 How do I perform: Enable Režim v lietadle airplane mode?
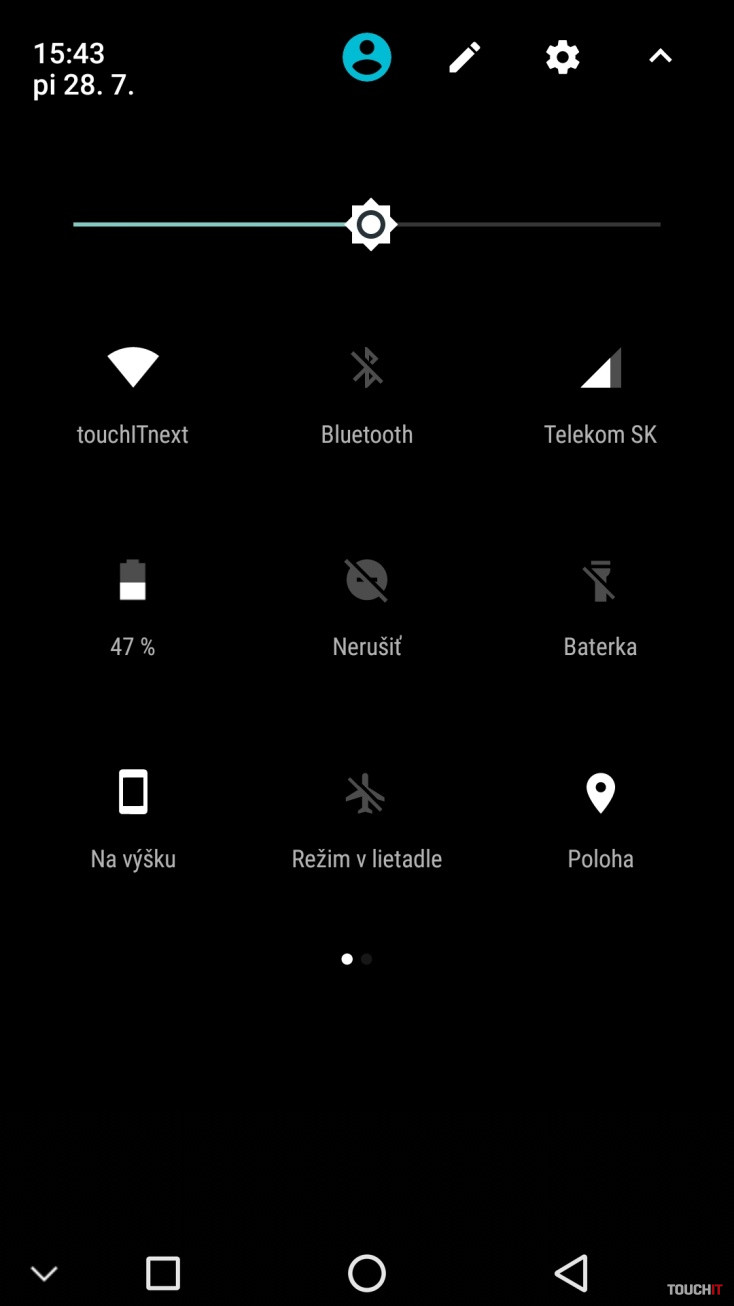tap(367, 793)
